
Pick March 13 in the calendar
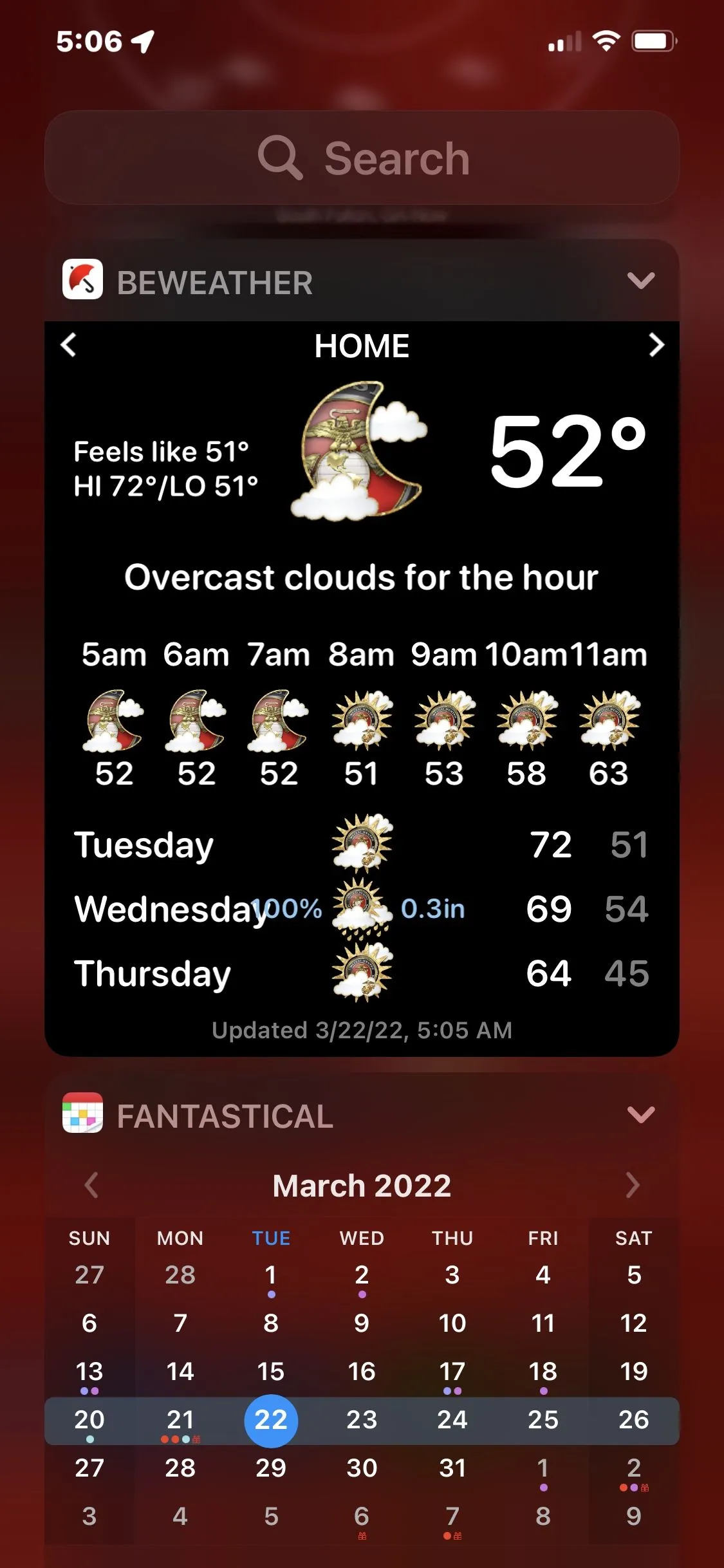[89, 1372]
